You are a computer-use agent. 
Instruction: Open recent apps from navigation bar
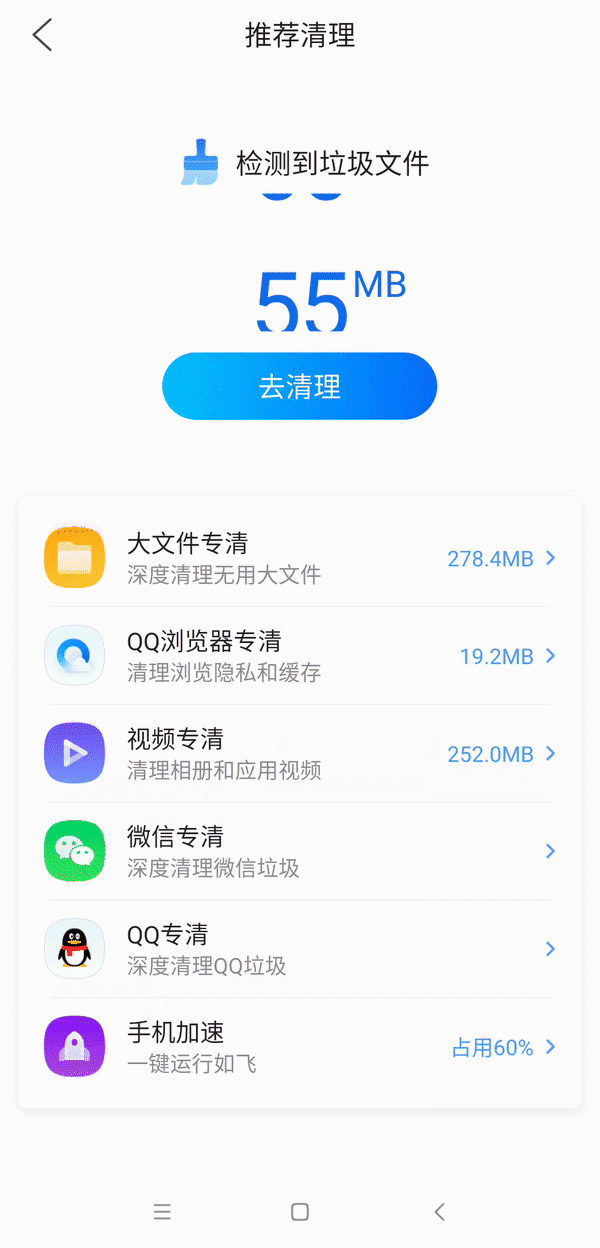[x=162, y=1212]
